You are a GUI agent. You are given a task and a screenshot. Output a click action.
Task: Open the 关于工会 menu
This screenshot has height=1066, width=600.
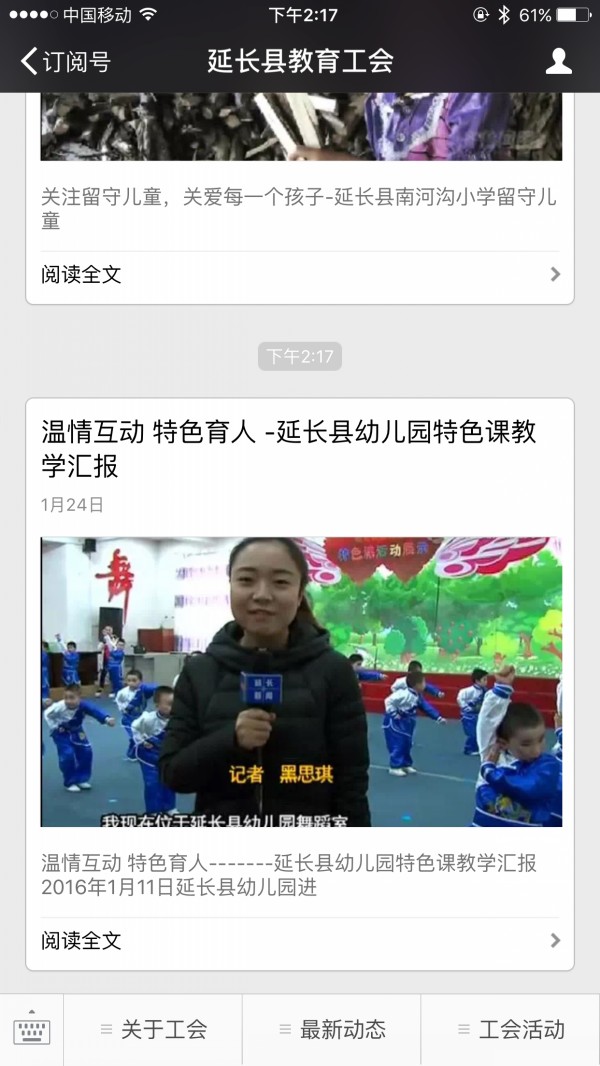tap(153, 1029)
